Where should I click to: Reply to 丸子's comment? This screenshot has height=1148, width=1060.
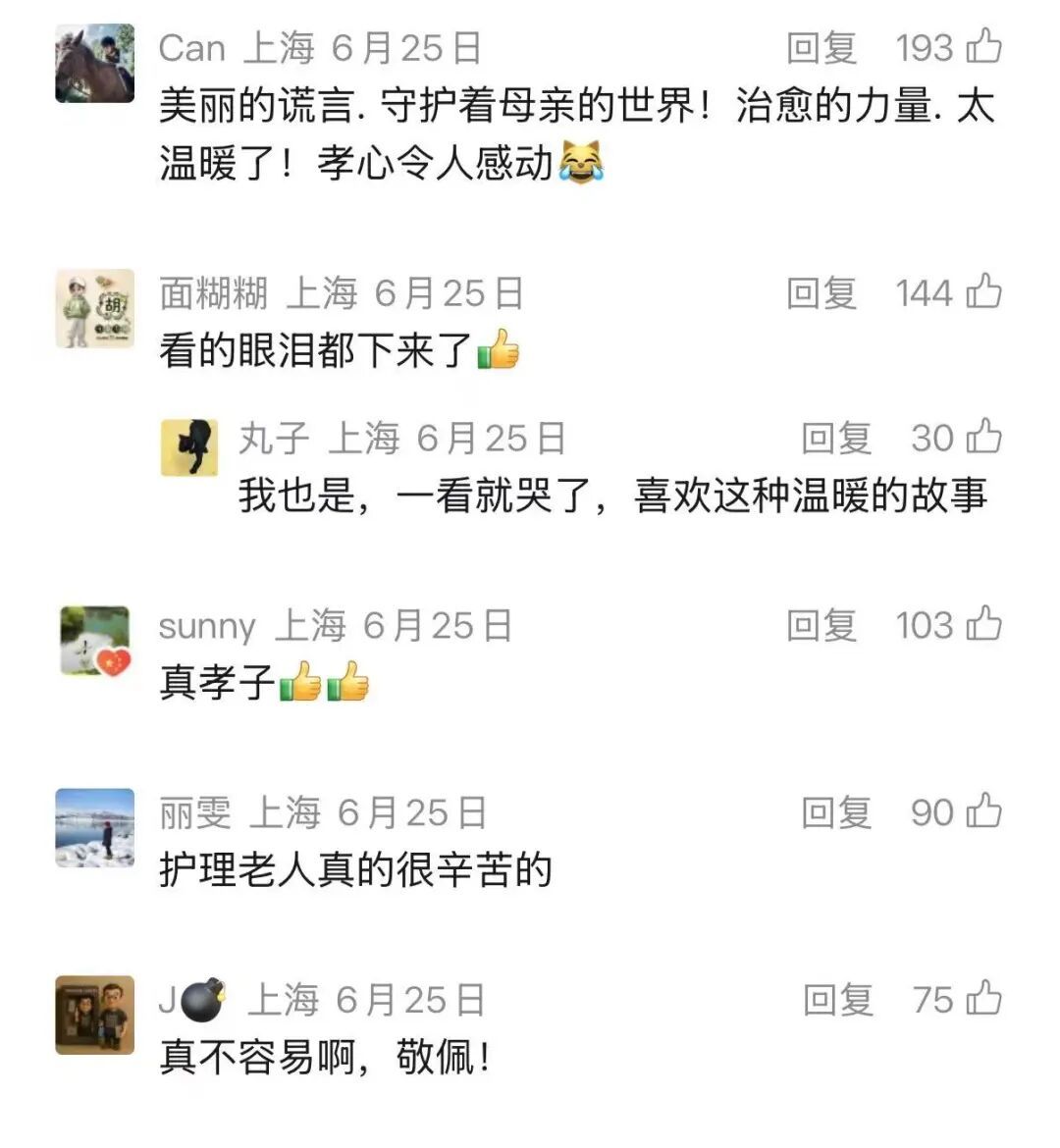[836, 439]
